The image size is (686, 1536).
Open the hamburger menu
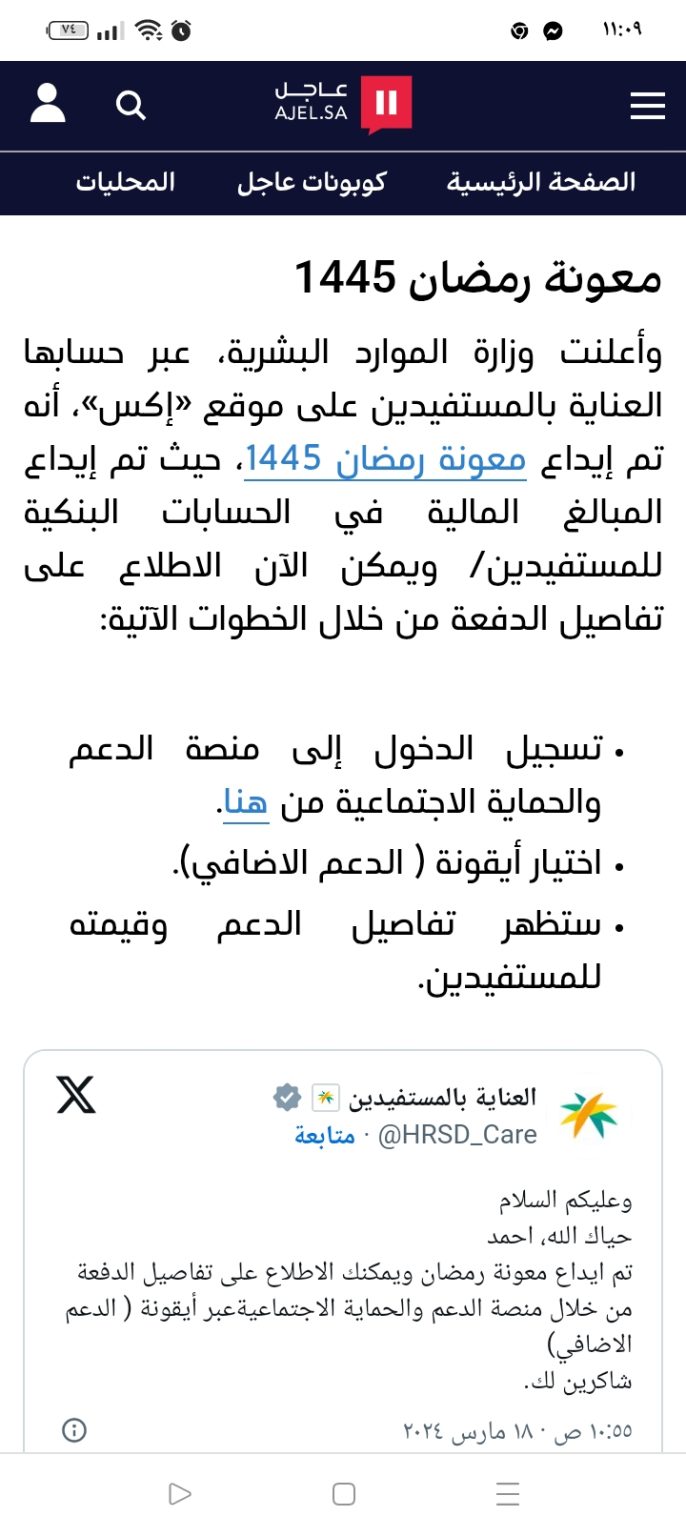[x=648, y=106]
